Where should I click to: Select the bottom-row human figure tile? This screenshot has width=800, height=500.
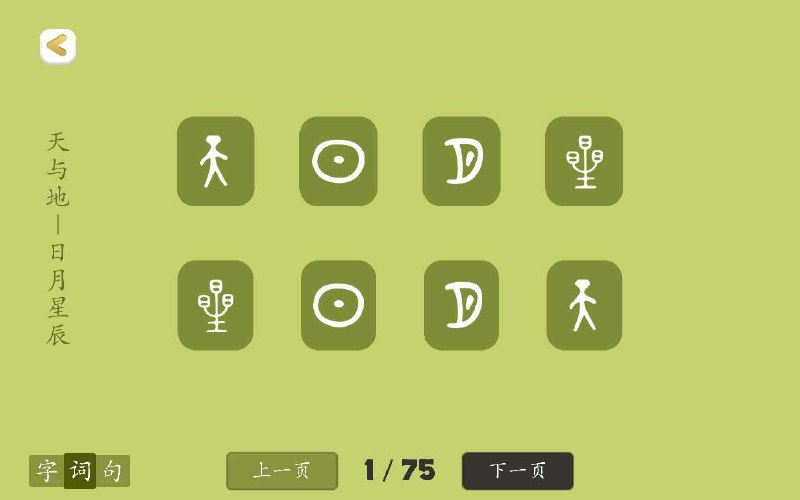584,305
